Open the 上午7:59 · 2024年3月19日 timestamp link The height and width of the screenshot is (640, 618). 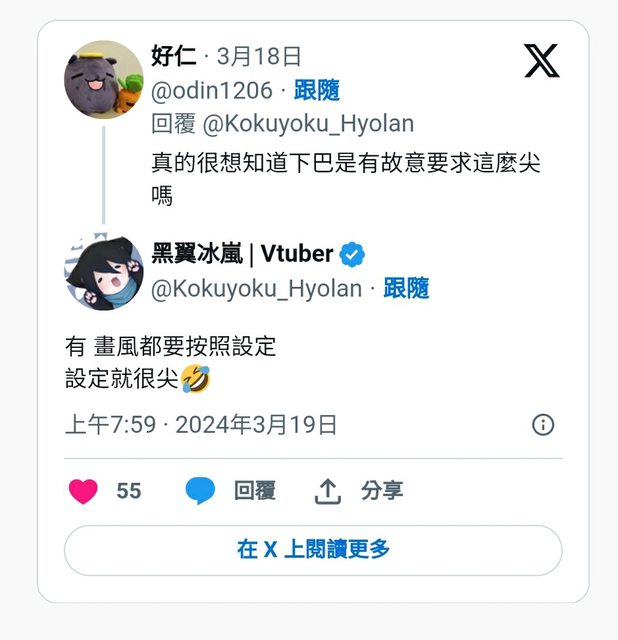pyautogui.click(x=201, y=425)
